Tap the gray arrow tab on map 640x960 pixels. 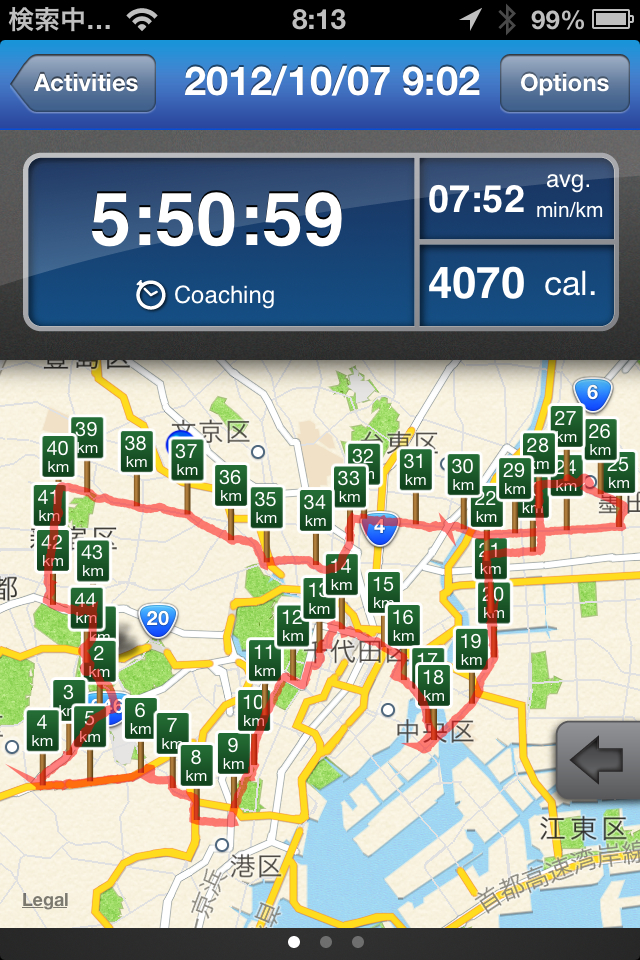(x=600, y=761)
